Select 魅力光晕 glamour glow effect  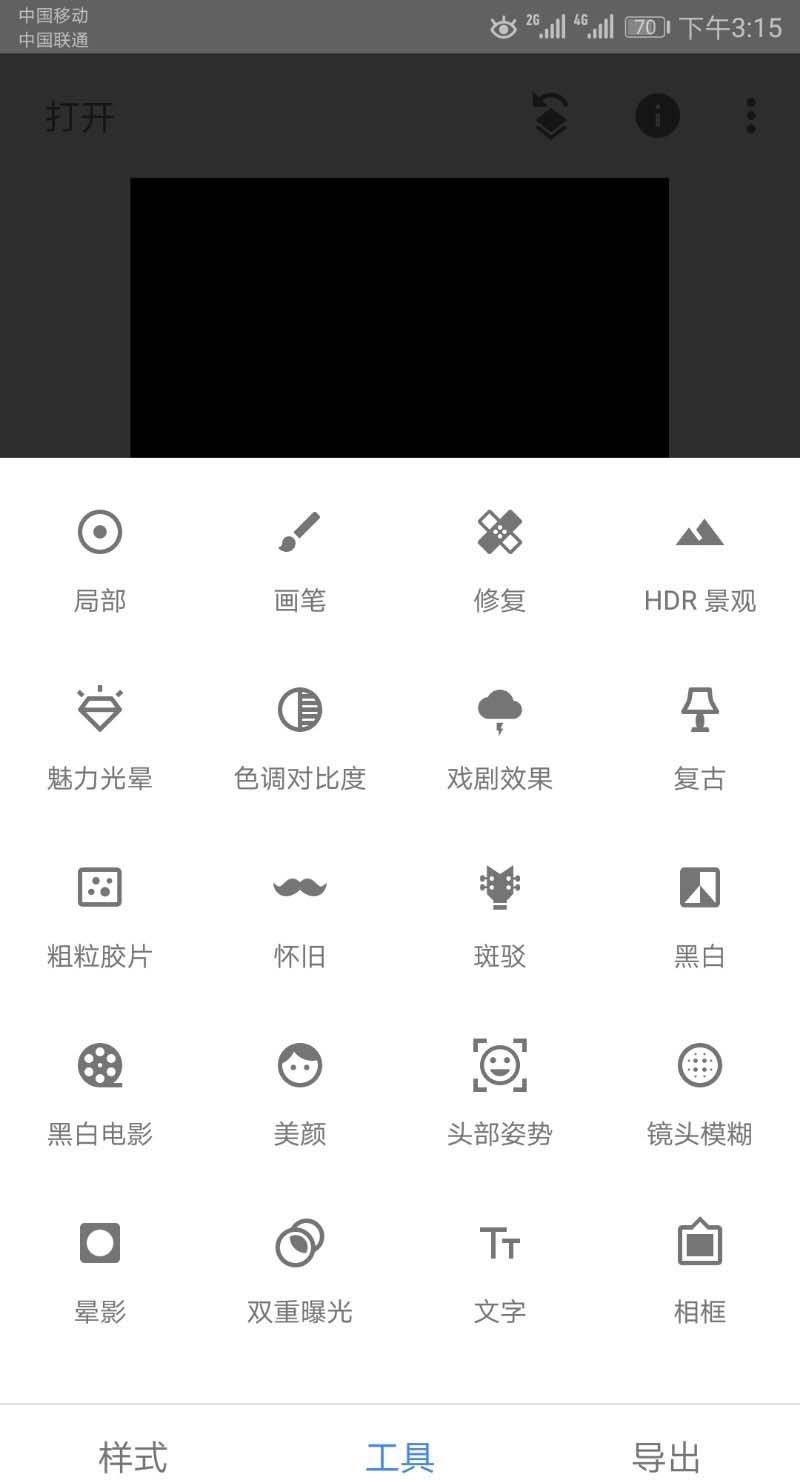tap(97, 733)
